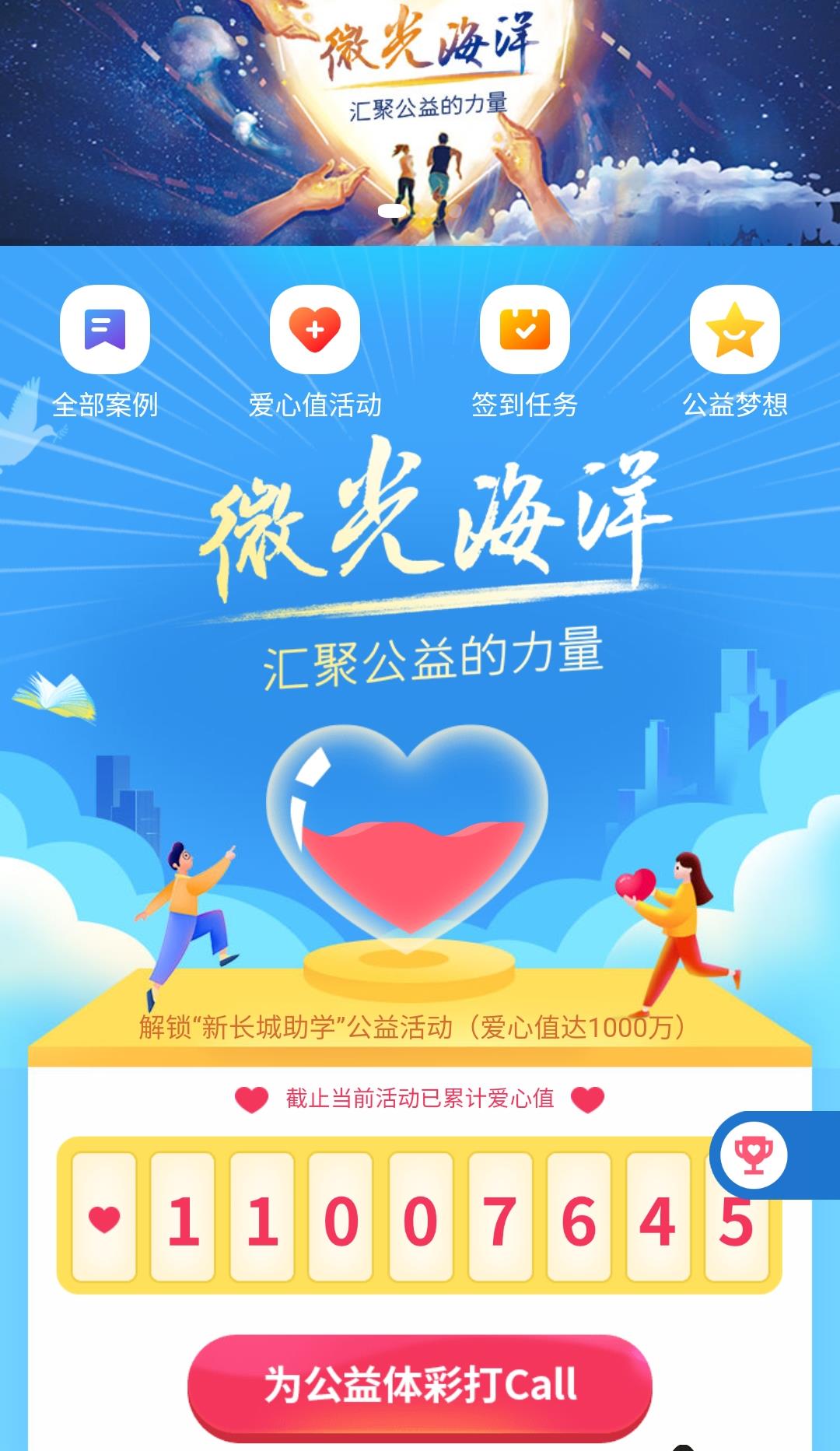Click the right heart next to 截止当前活动已累计爱心值
The image size is (840, 1451).
click(x=588, y=1099)
